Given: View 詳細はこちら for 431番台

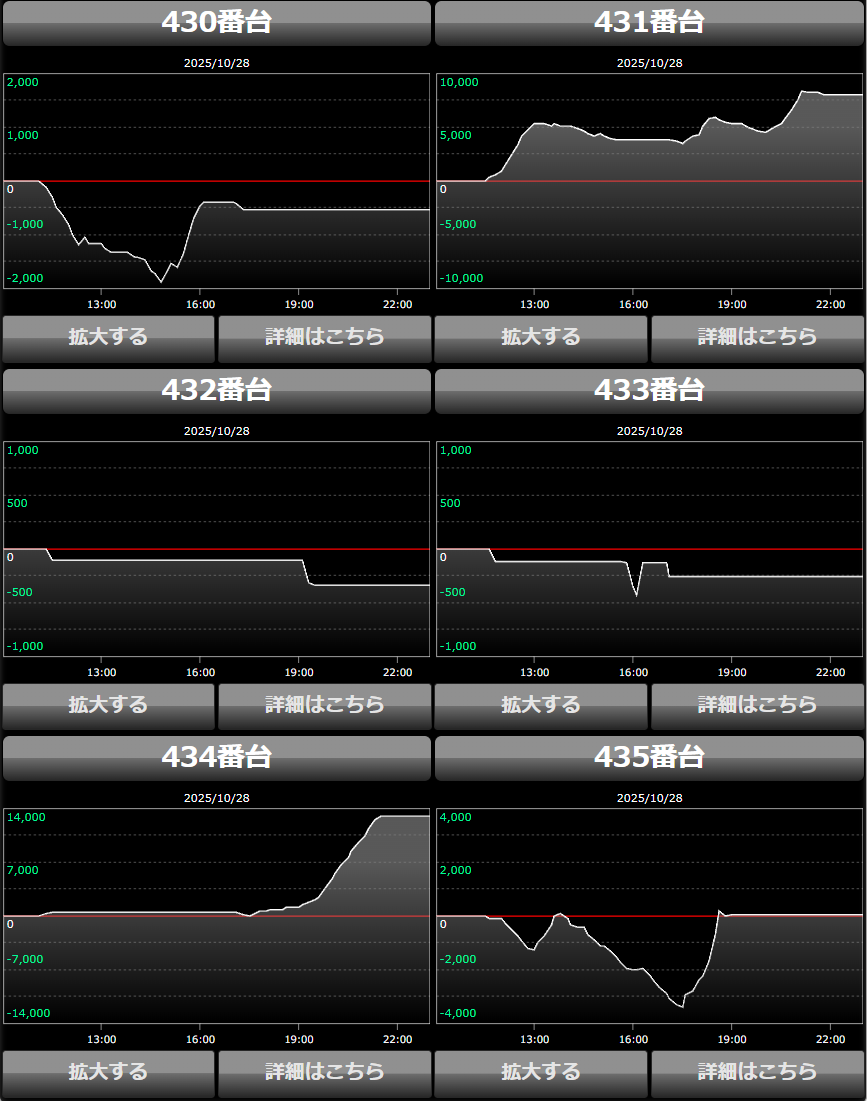Looking at the screenshot, I should tap(757, 338).
